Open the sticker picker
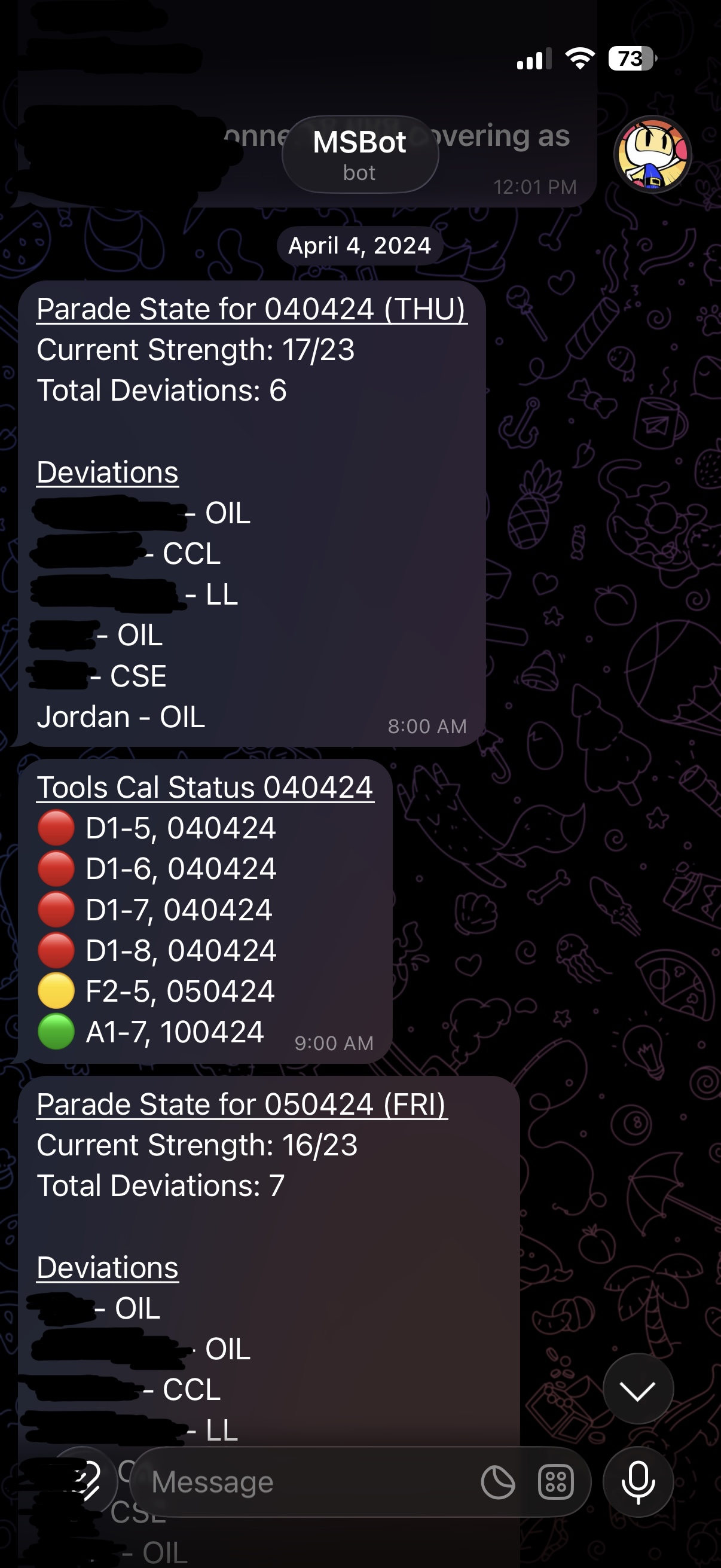Screen dimensions: 721x1568 [x=497, y=1482]
